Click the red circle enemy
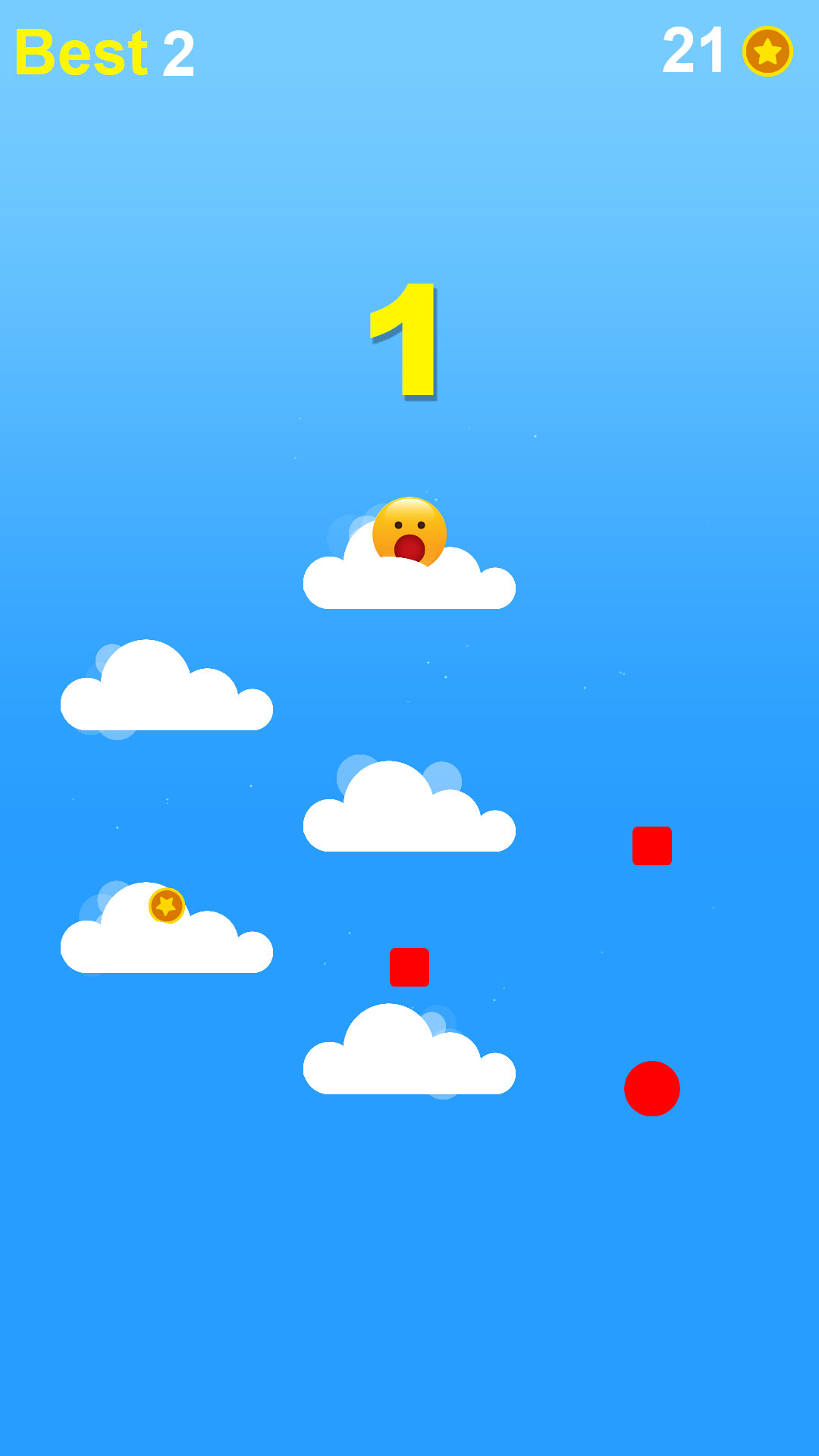The height and width of the screenshot is (1456, 819). point(651,1088)
